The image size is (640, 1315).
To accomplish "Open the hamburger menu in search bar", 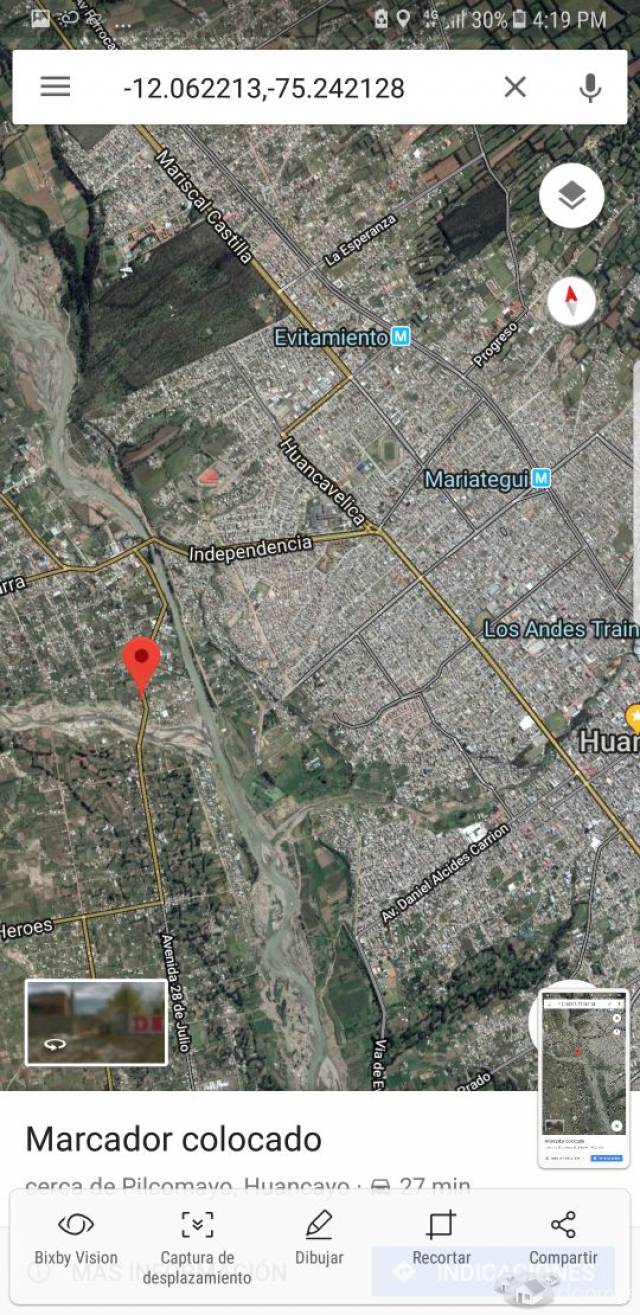I will [55, 88].
